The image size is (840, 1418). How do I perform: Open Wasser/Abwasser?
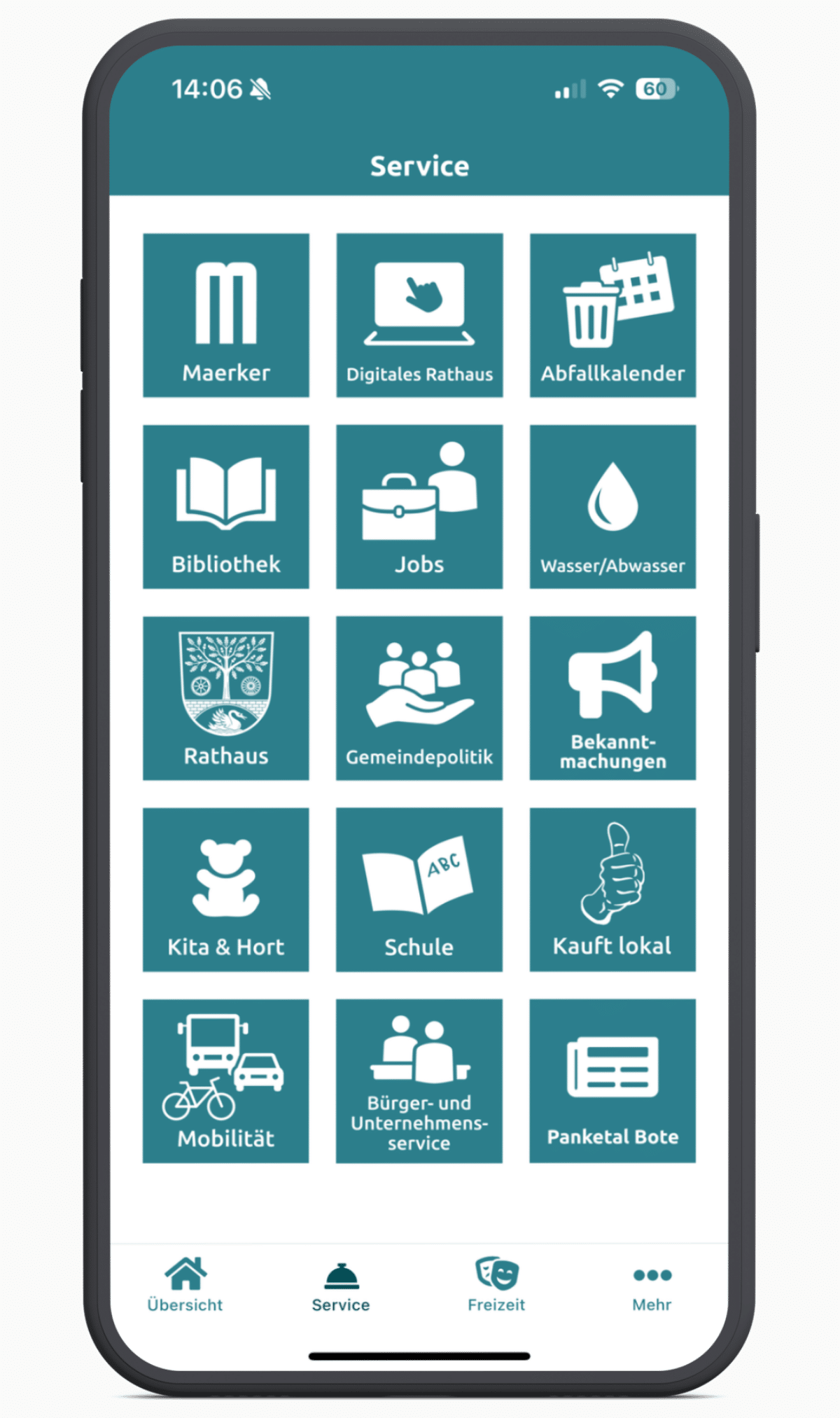coord(612,506)
